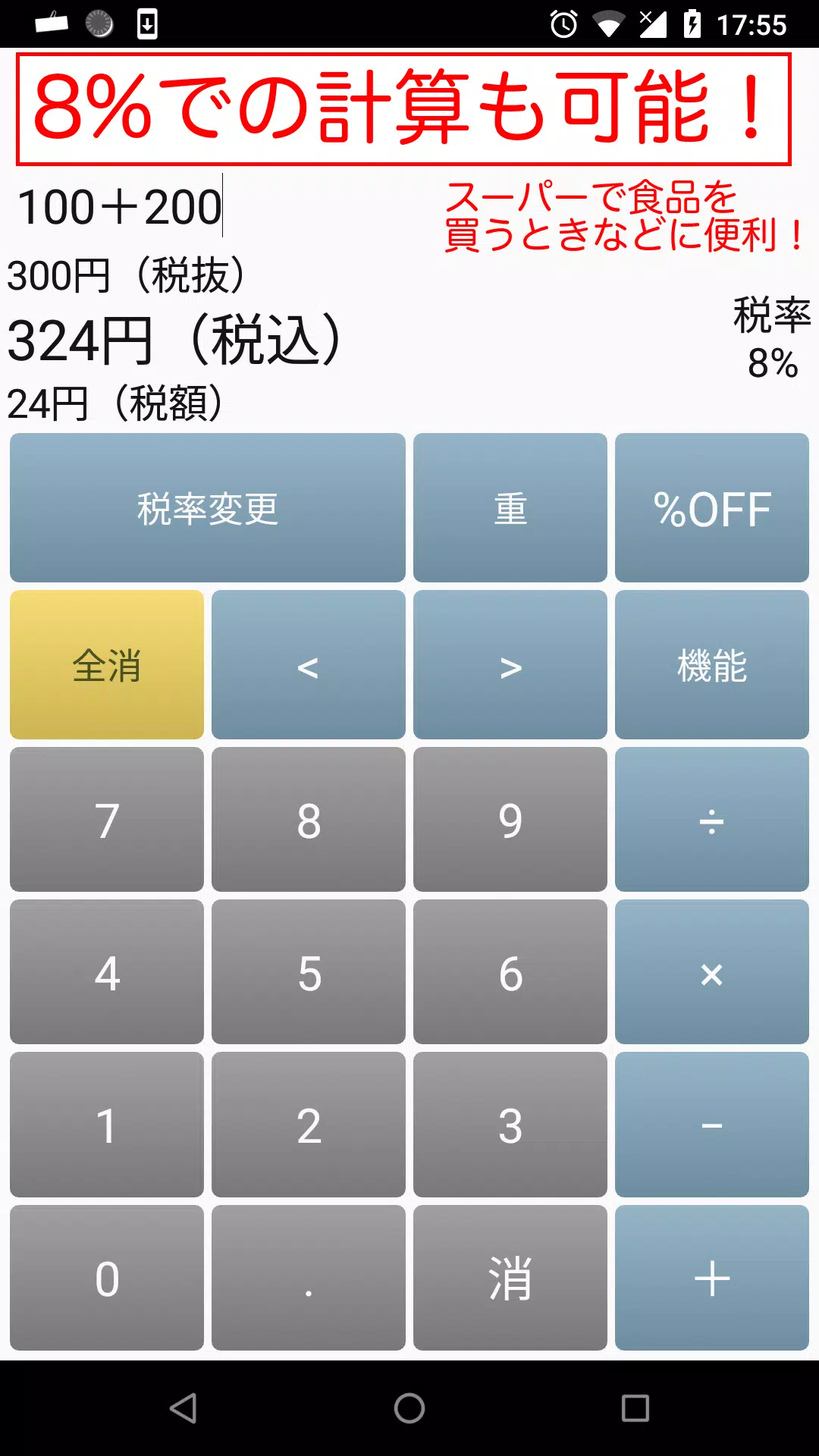The image size is (819, 1456).
Task: Tap the subtraction − key
Action: [711, 1125]
